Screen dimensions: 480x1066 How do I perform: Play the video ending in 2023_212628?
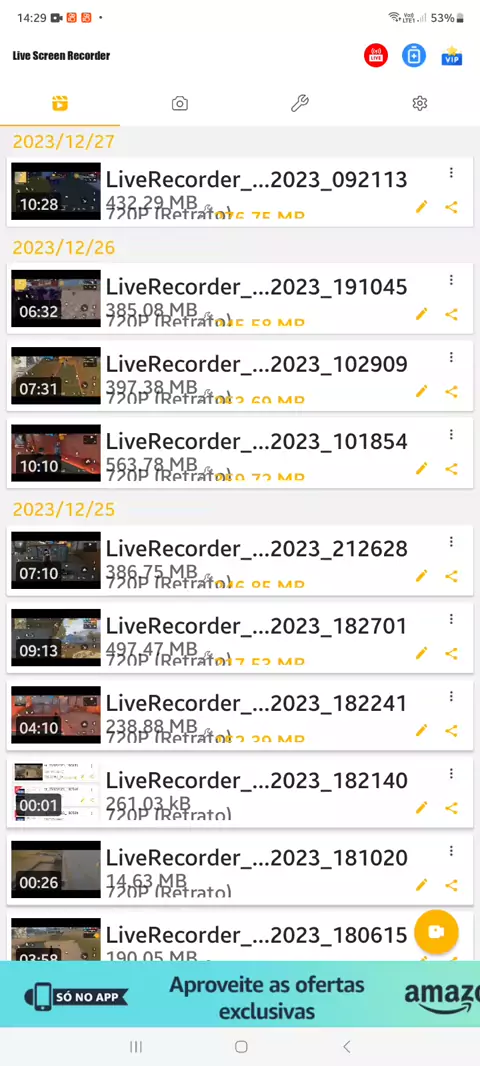point(56,560)
